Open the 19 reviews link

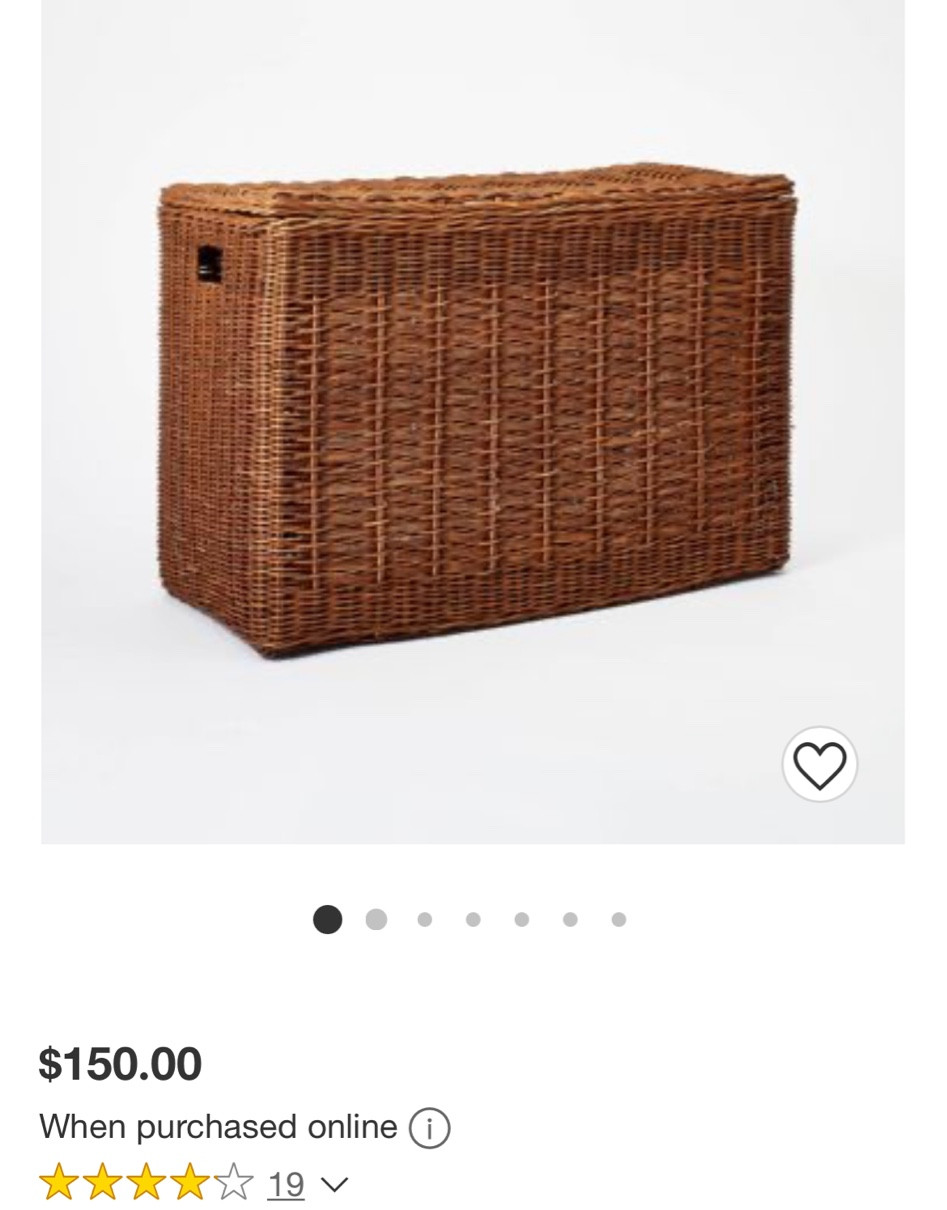tap(286, 1185)
